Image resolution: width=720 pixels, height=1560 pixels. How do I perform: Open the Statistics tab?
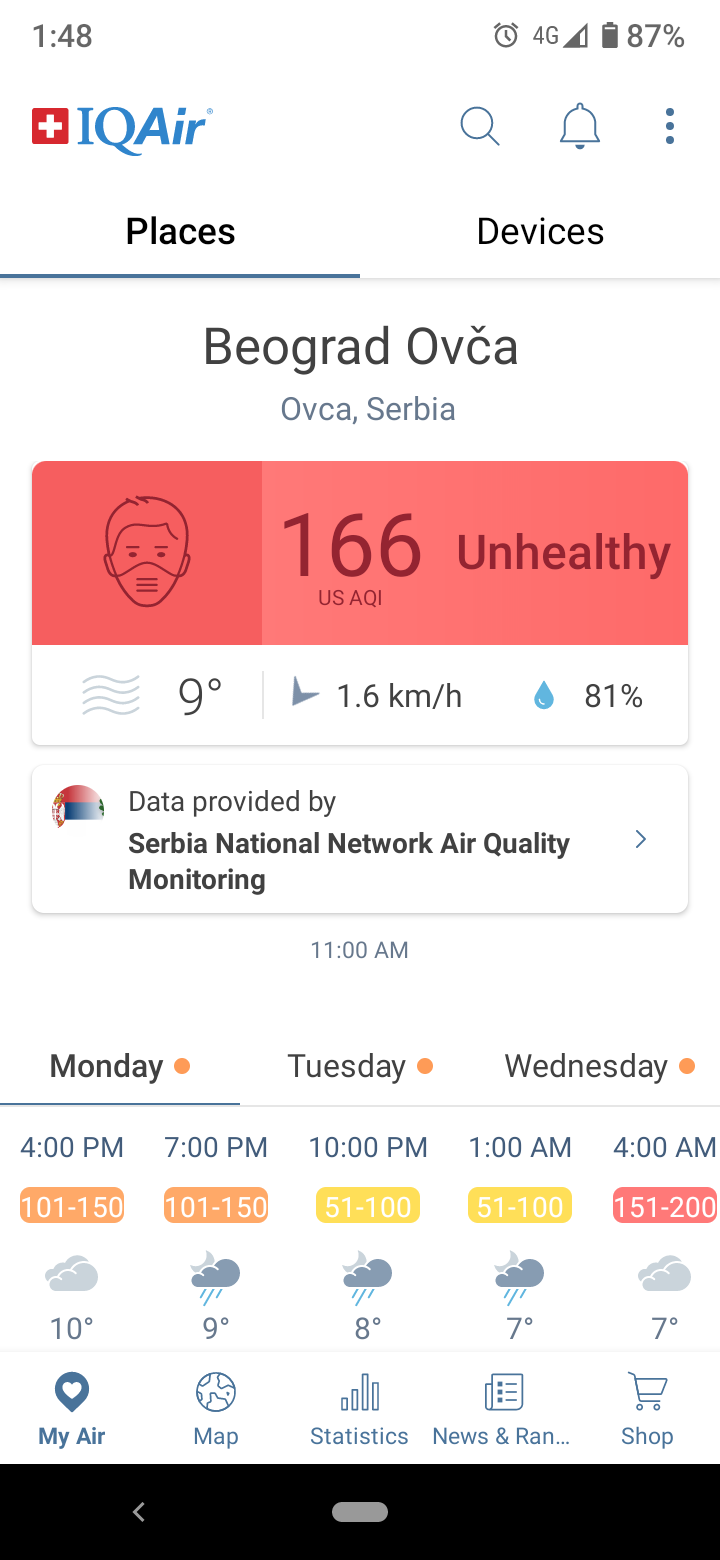(x=359, y=1410)
